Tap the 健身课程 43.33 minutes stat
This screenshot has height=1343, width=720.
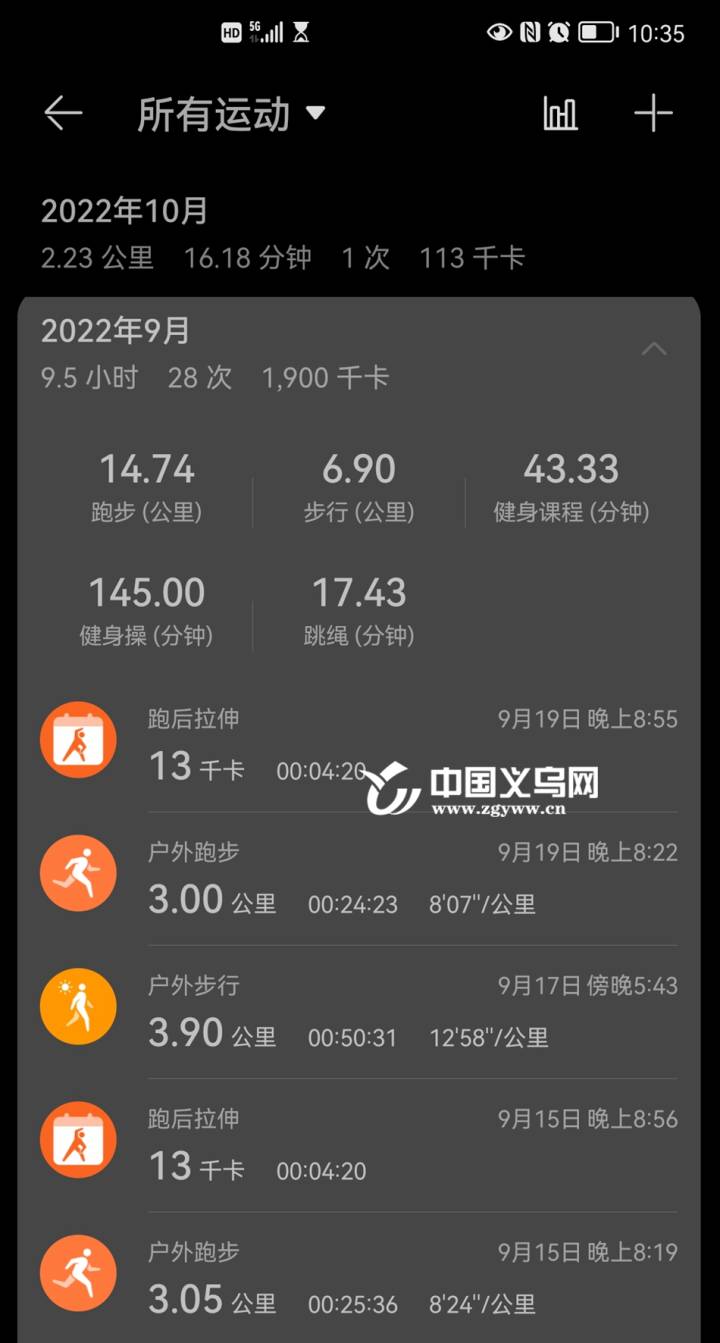coord(571,485)
